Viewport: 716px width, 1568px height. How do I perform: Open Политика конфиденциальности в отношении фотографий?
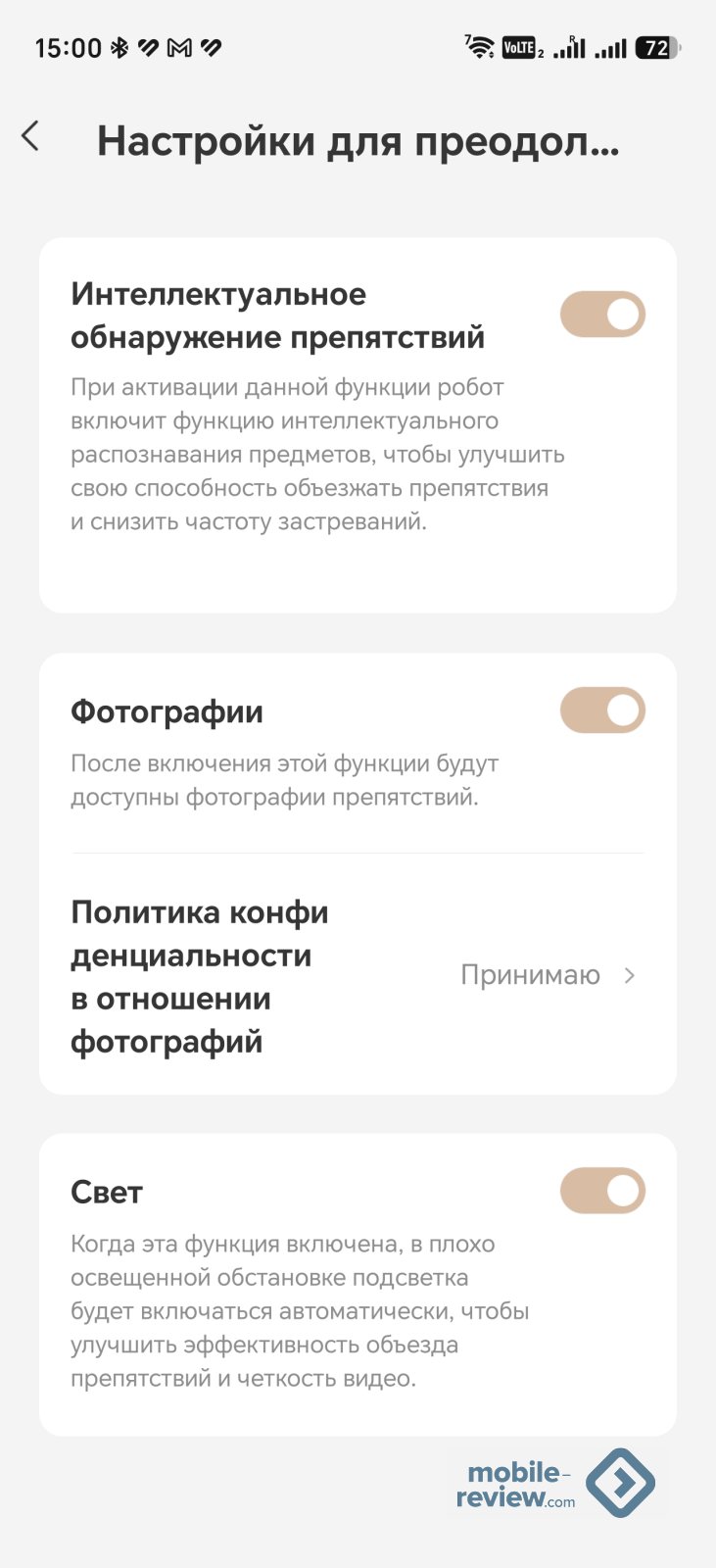[x=358, y=976]
